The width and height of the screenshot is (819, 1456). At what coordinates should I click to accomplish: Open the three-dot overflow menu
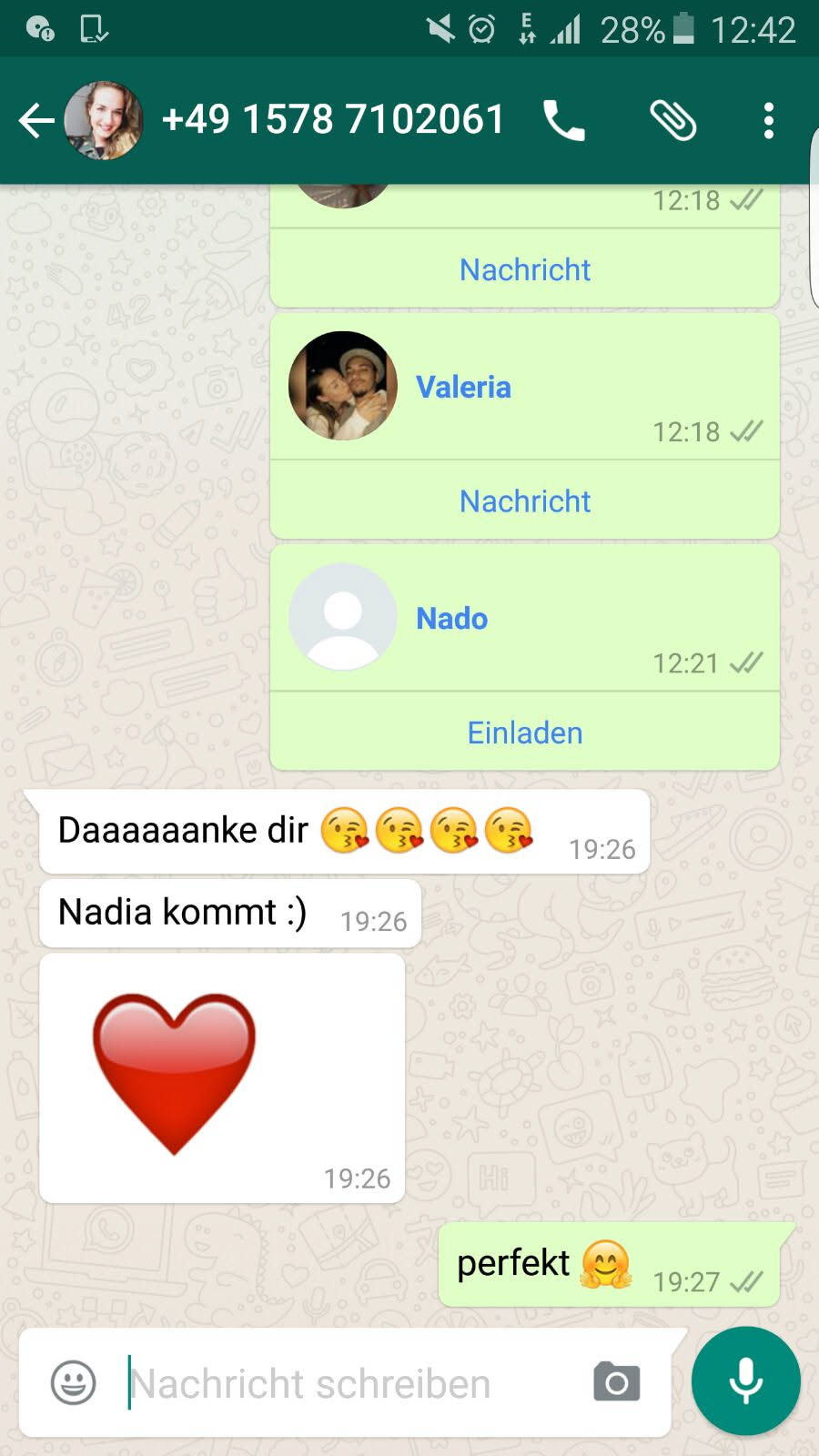tap(769, 121)
